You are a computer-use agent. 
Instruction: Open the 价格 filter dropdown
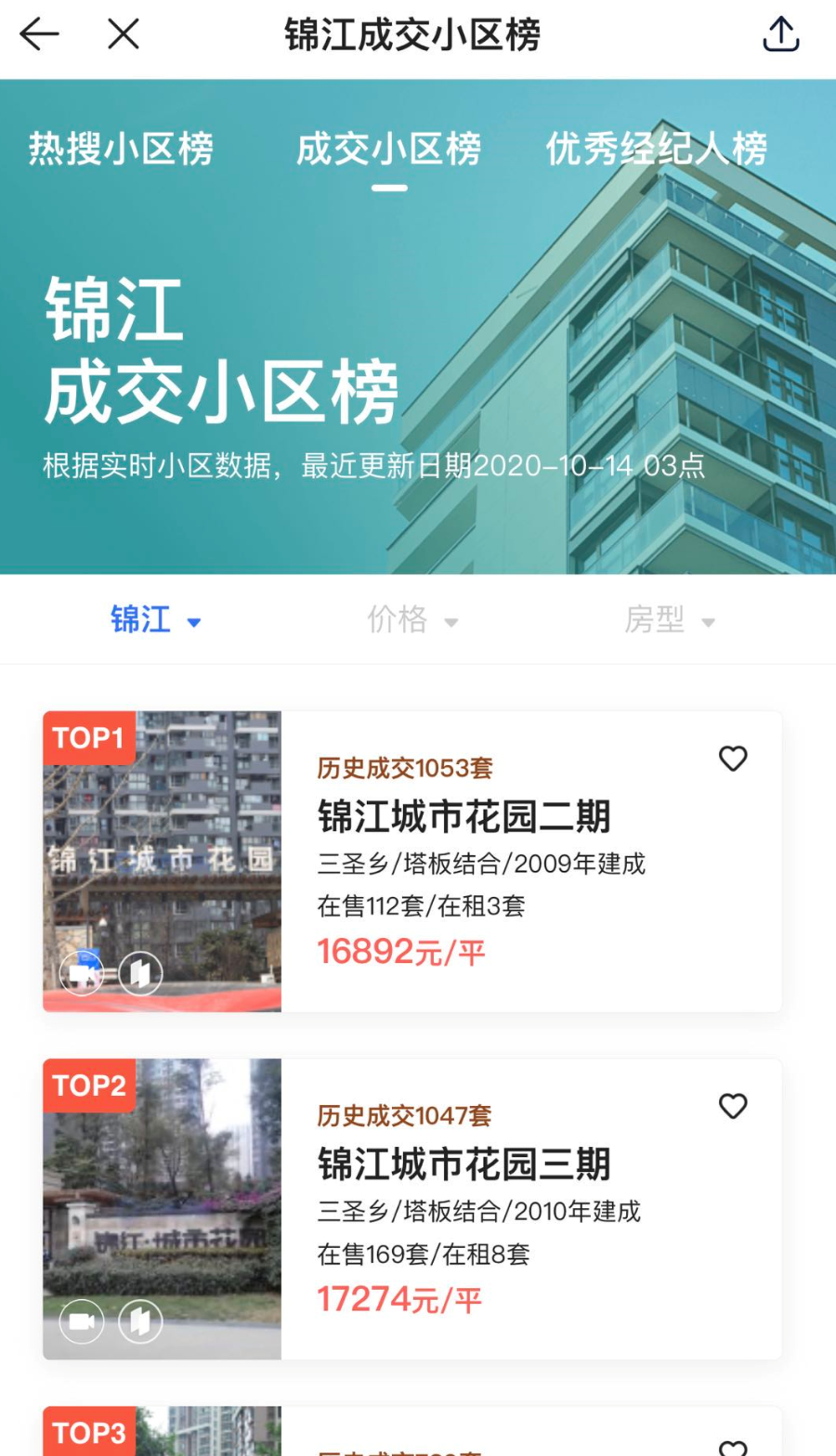(x=412, y=619)
